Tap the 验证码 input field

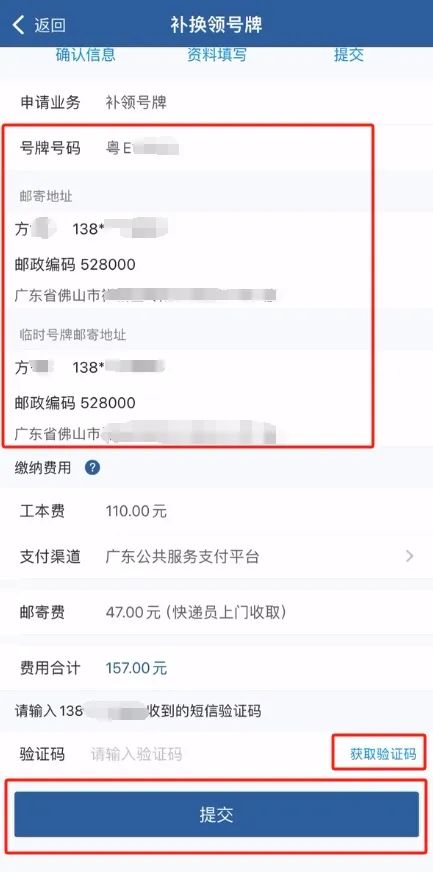(206, 754)
